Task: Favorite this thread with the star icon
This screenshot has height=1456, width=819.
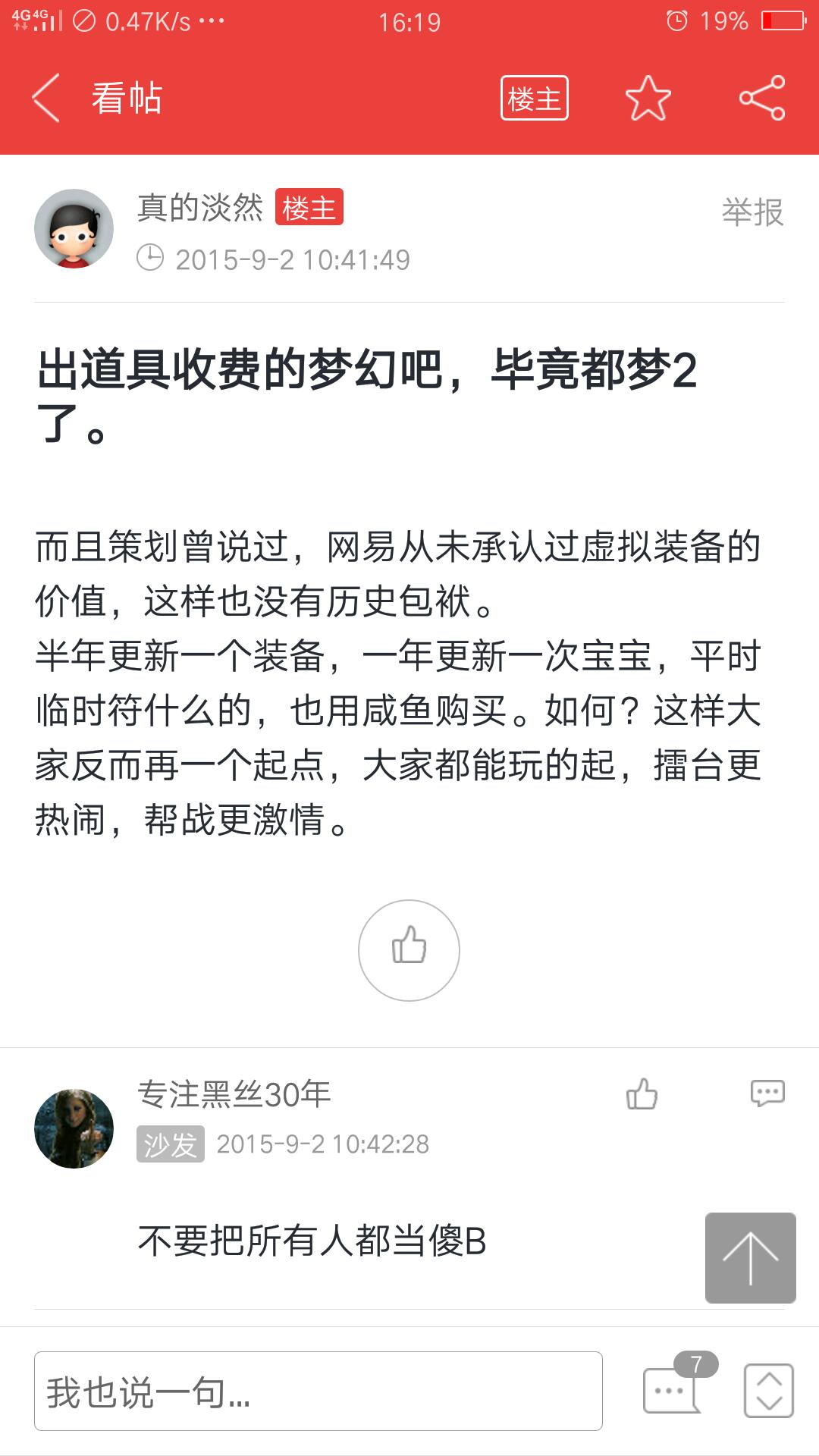Action: click(x=648, y=99)
